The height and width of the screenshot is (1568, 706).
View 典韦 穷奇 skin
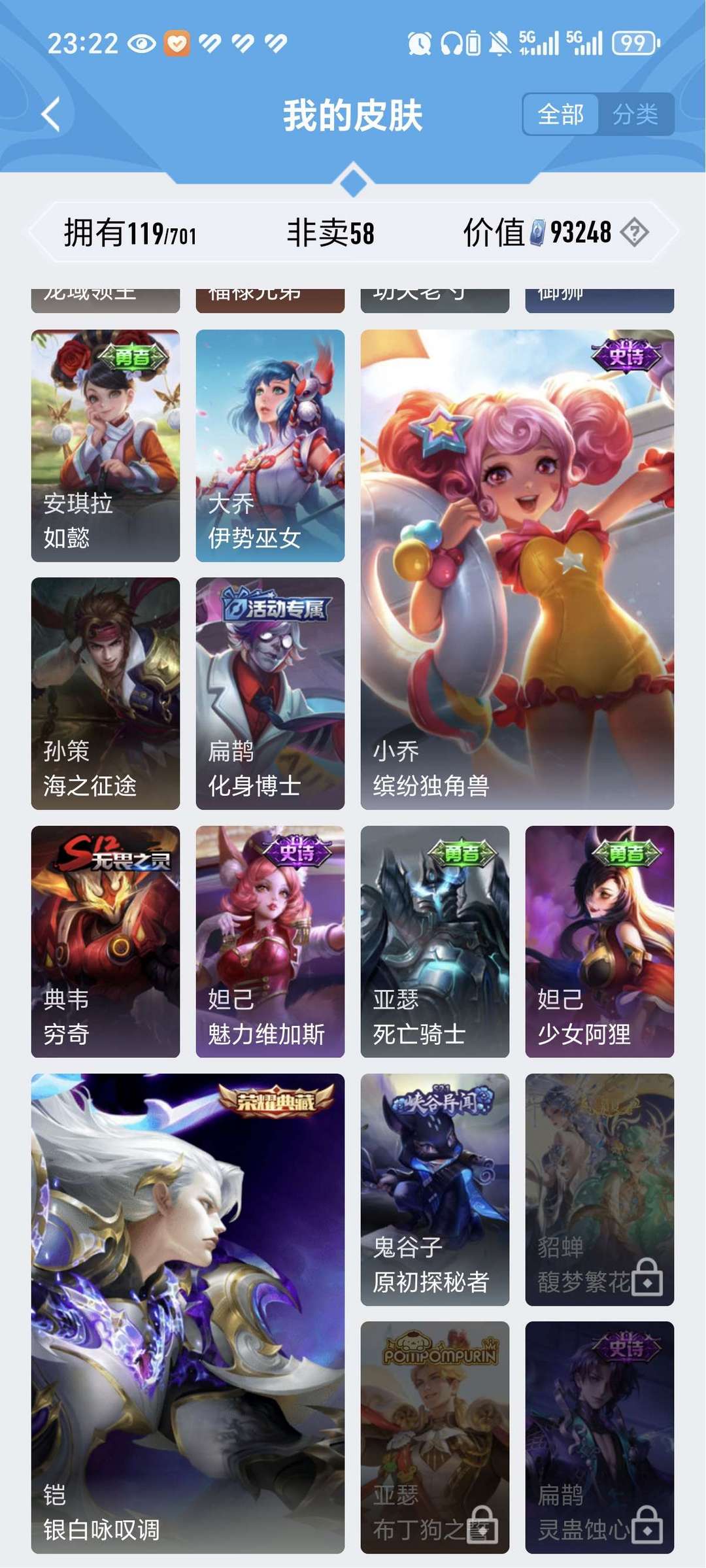(x=105, y=942)
